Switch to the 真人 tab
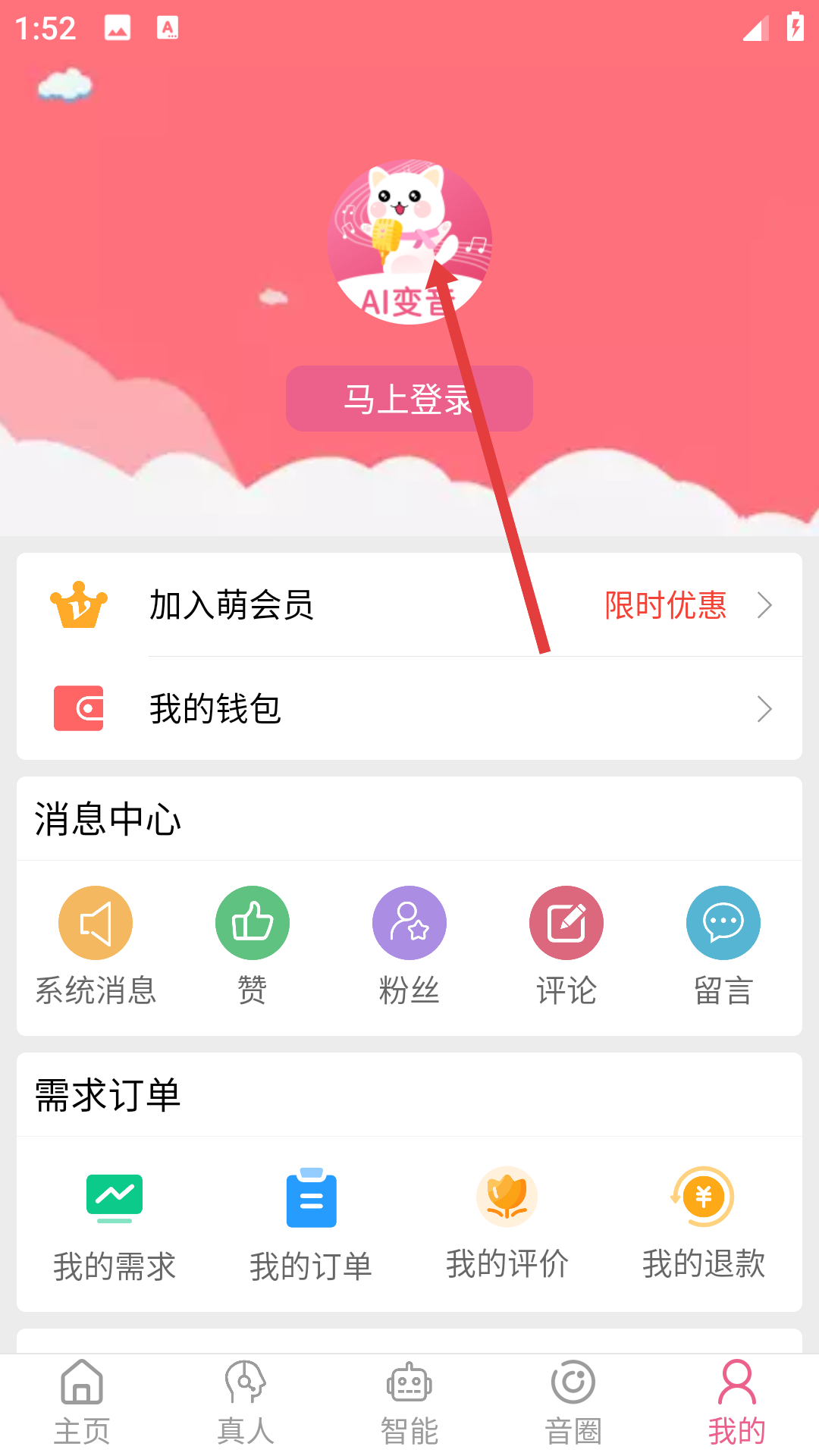The height and width of the screenshot is (1456, 819). (x=246, y=1403)
